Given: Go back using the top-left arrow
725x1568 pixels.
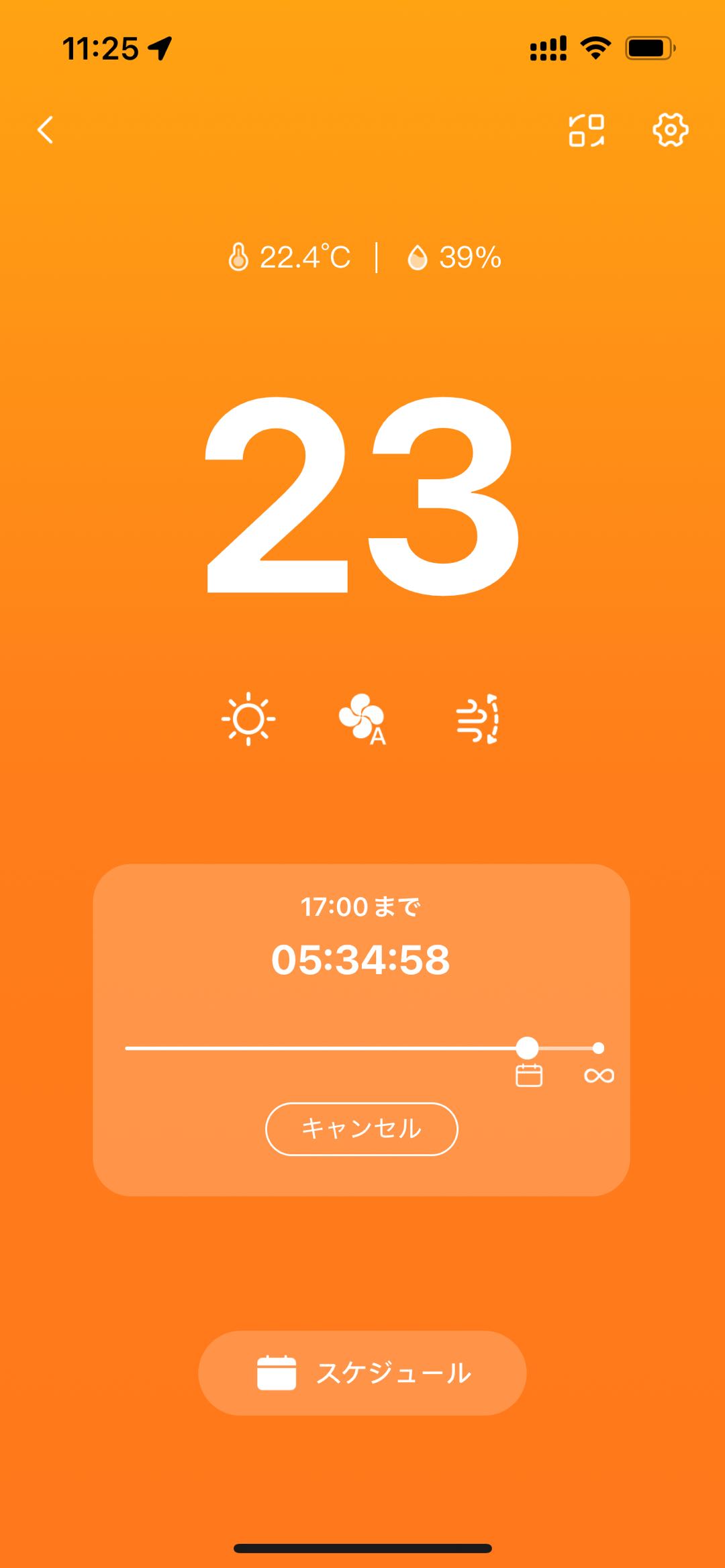Looking at the screenshot, I should [46, 130].
